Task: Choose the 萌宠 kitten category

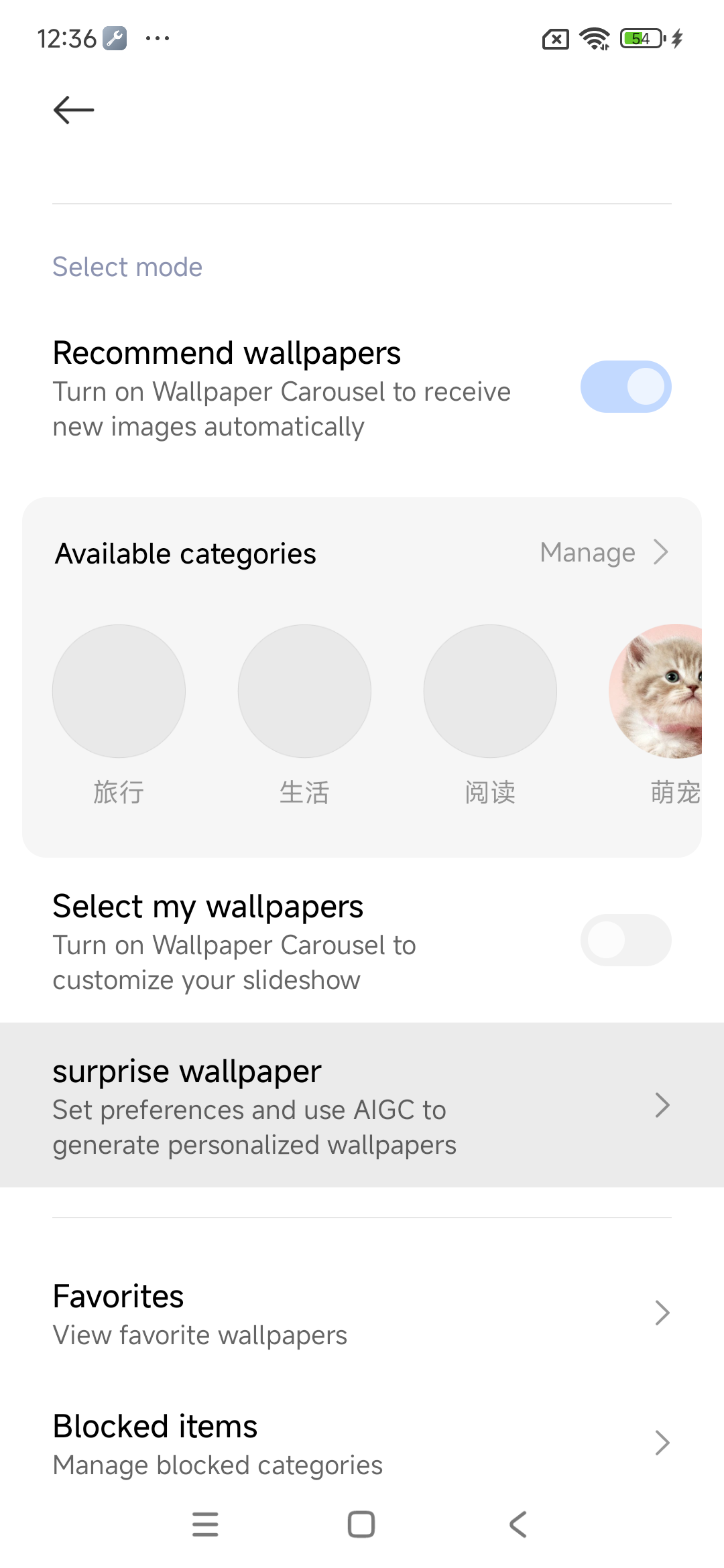Action: [x=660, y=692]
